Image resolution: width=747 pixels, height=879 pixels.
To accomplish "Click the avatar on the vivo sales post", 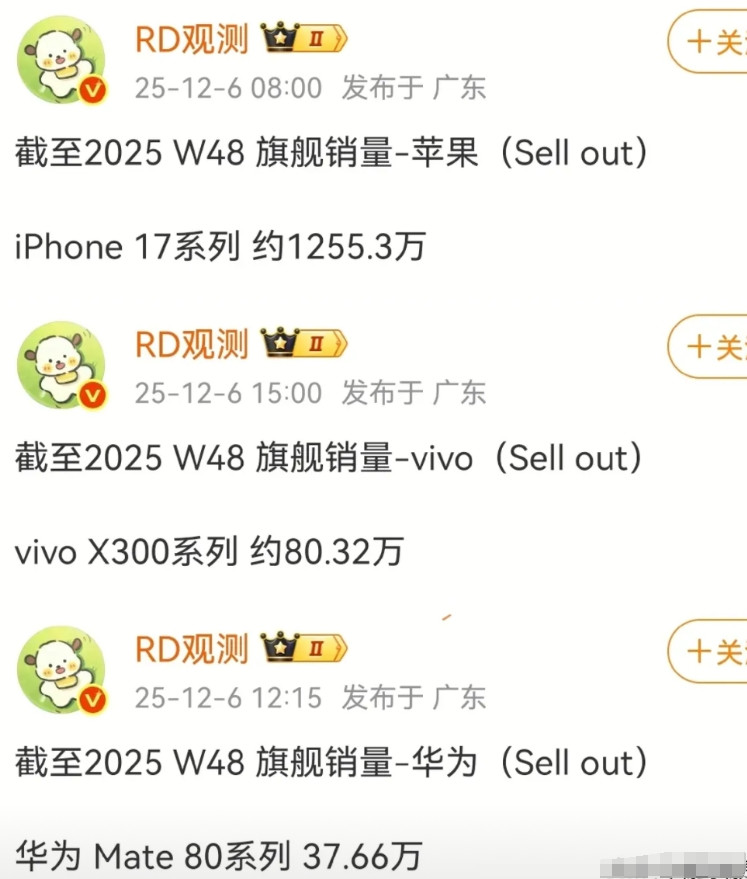I will [x=60, y=365].
